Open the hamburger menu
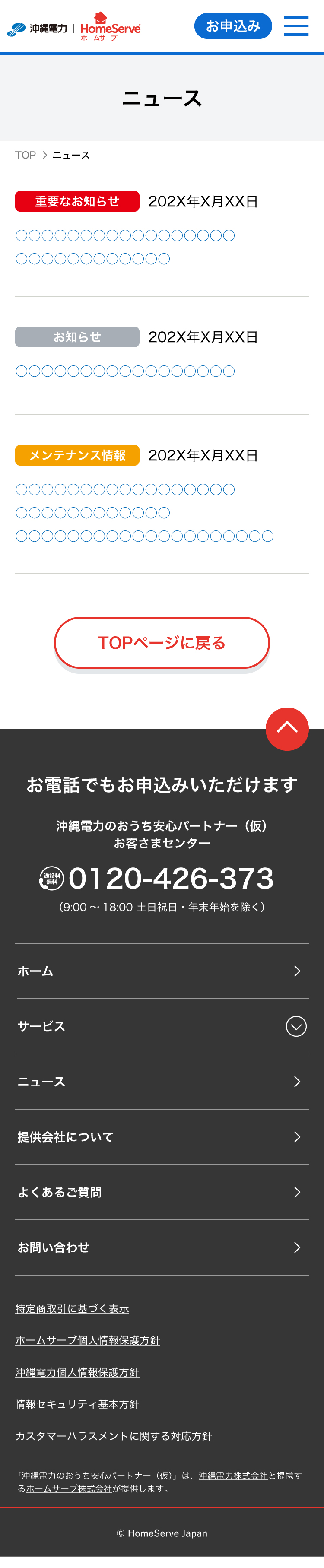Screen dimensions: 324x1568 click(x=296, y=26)
